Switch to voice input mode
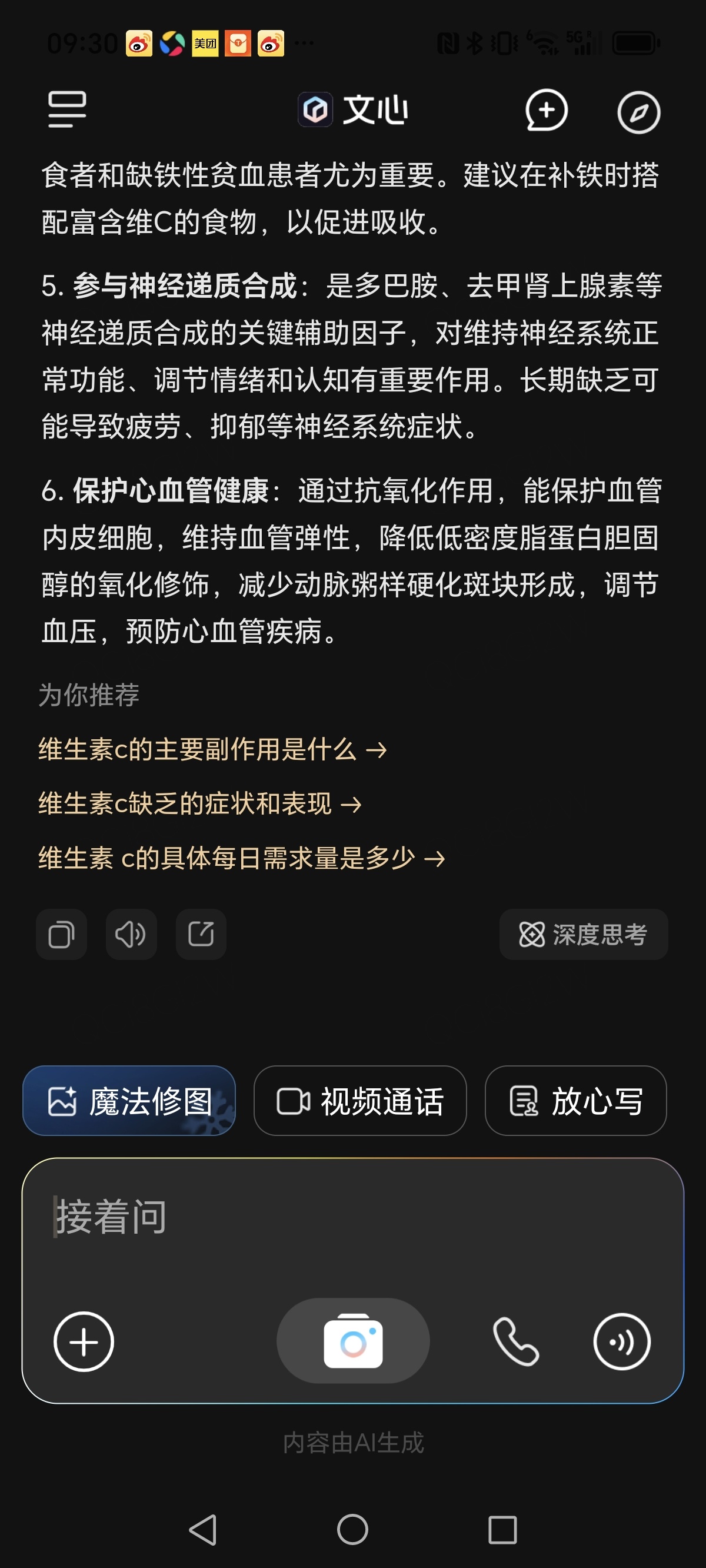Image resolution: width=706 pixels, height=1568 pixels. [x=621, y=1341]
